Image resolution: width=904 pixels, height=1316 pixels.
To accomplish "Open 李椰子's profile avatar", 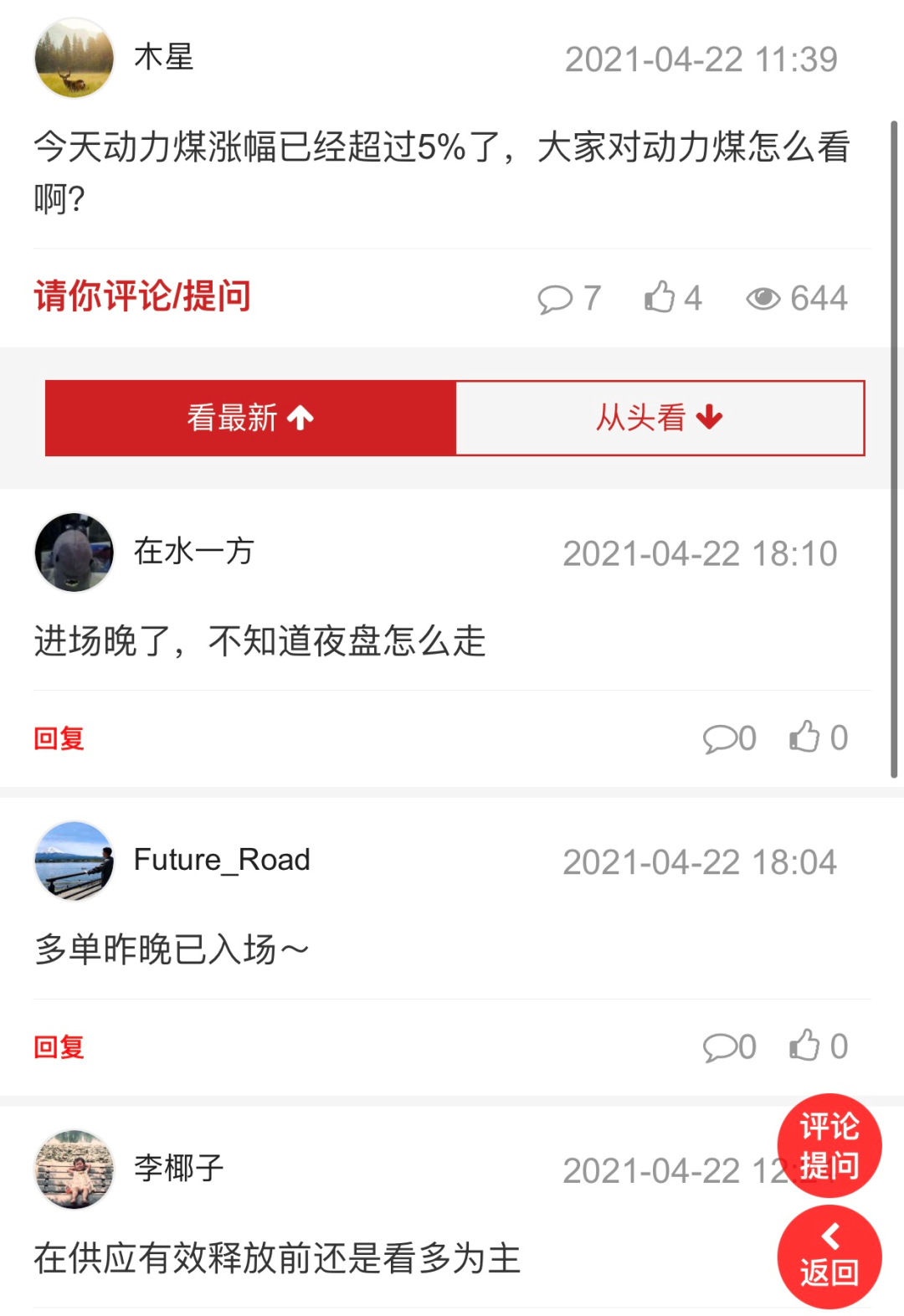I will pyautogui.click(x=74, y=1169).
